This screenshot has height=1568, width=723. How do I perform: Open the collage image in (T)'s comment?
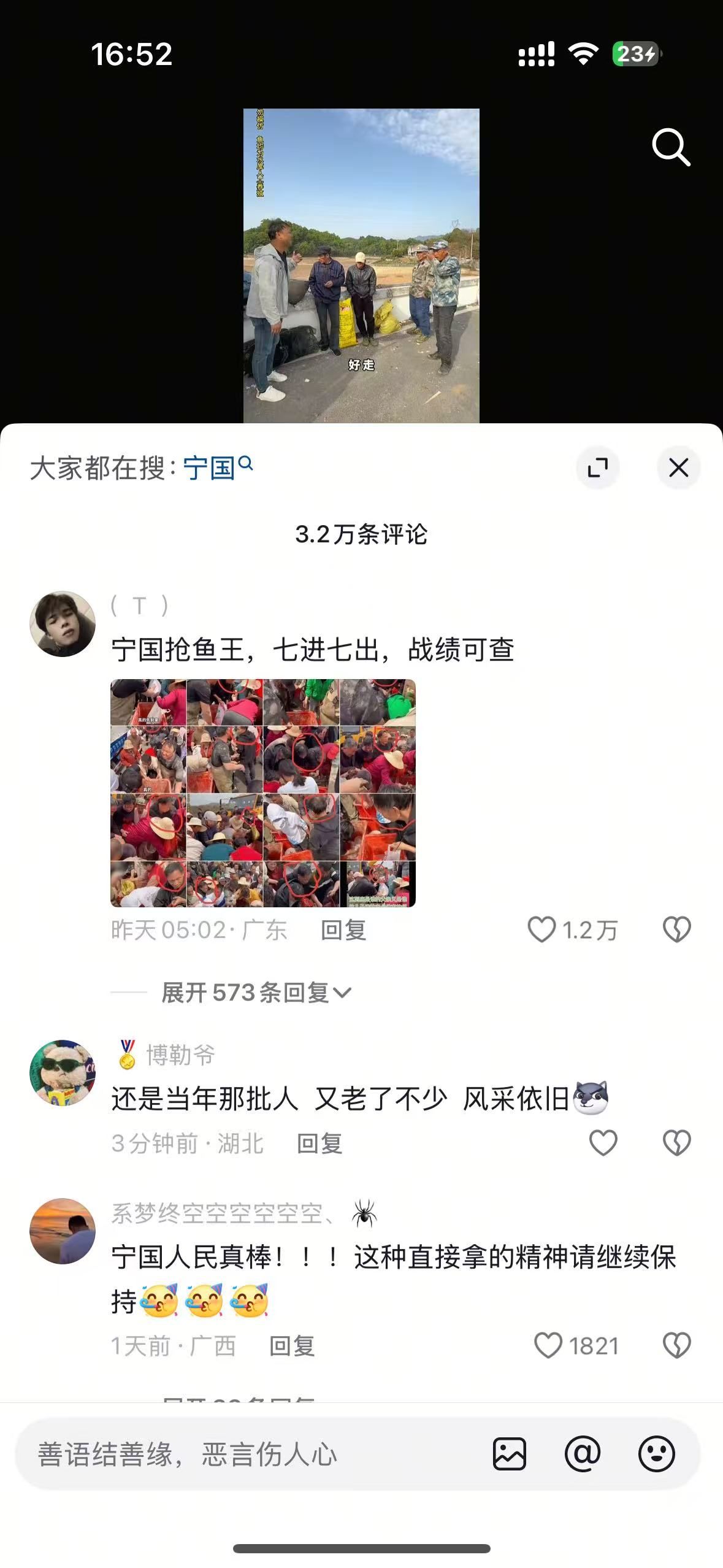(263, 793)
